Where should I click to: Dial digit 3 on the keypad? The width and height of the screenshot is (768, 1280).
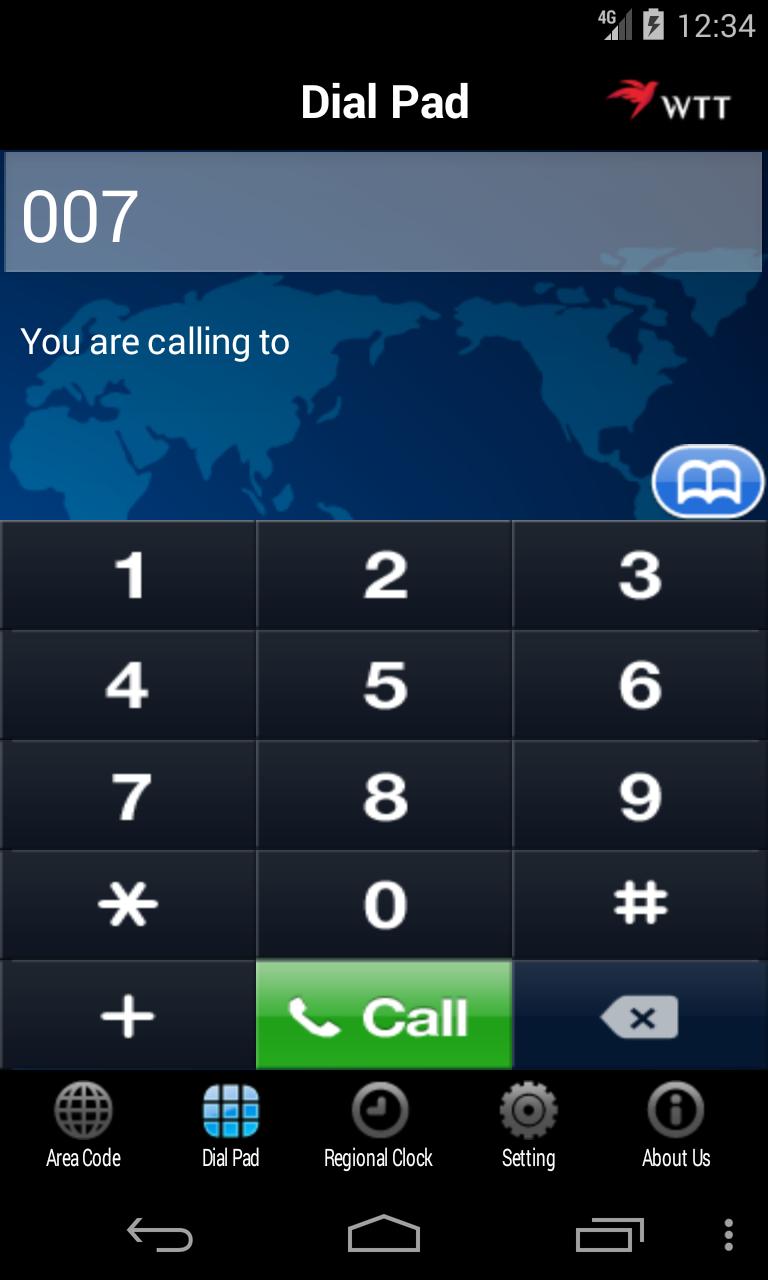pyautogui.click(x=640, y=576)
